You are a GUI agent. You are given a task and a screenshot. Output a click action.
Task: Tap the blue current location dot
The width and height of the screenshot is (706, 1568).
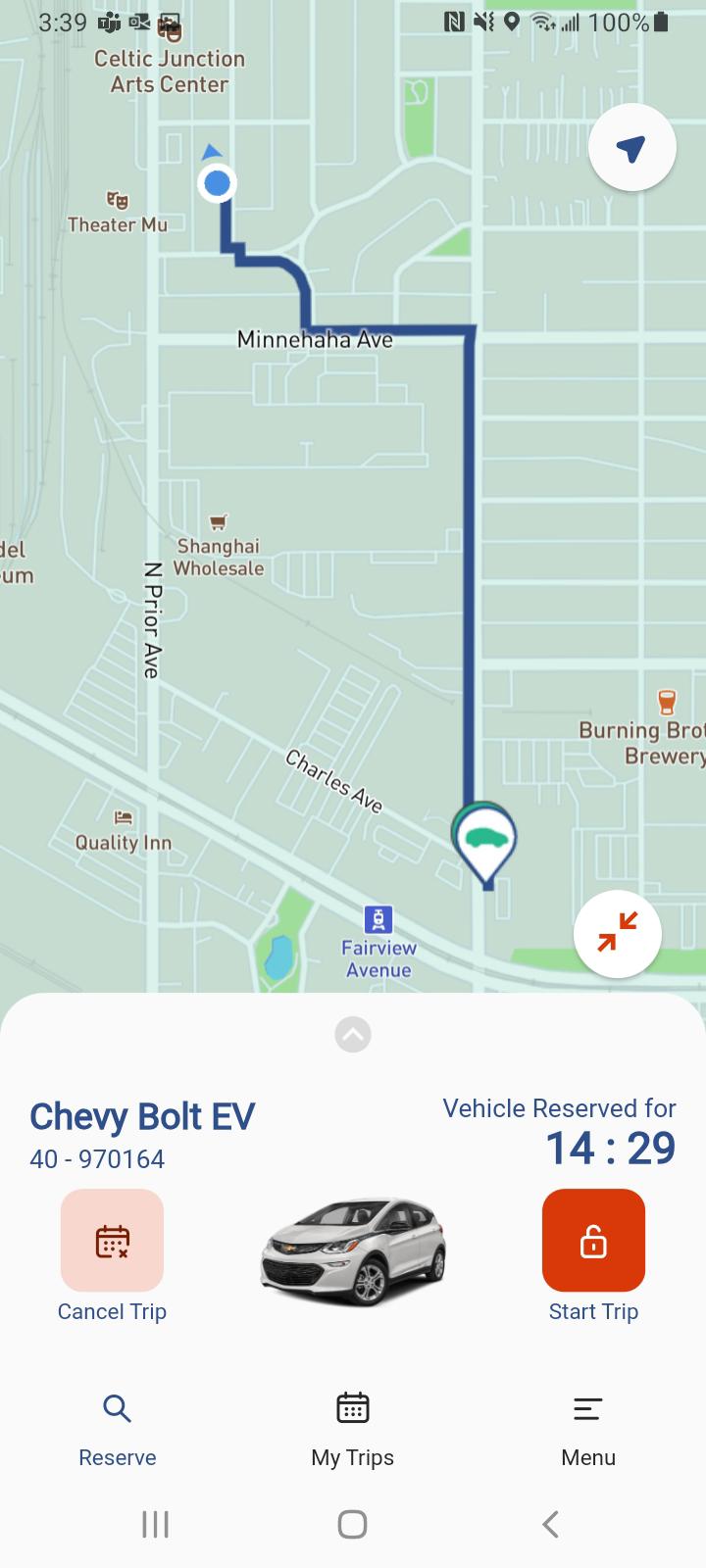click(x=217, y=182)
